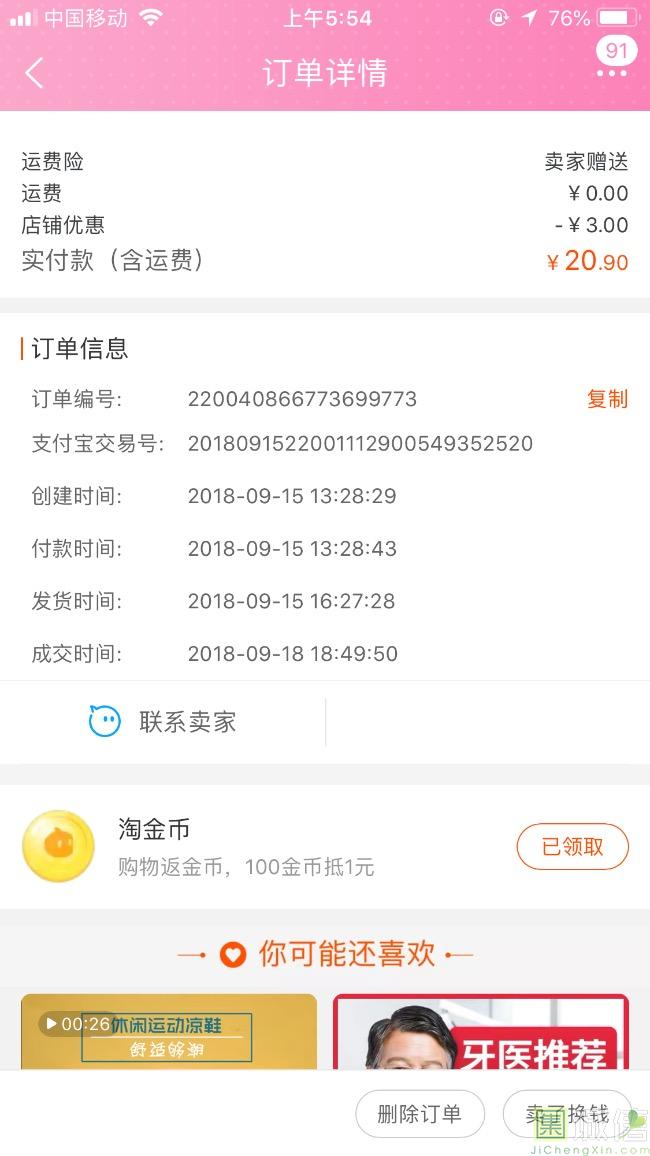This screenshot has width=650, height=1156.
Task: Copy the order number with 复制
Action: point(607,399)
